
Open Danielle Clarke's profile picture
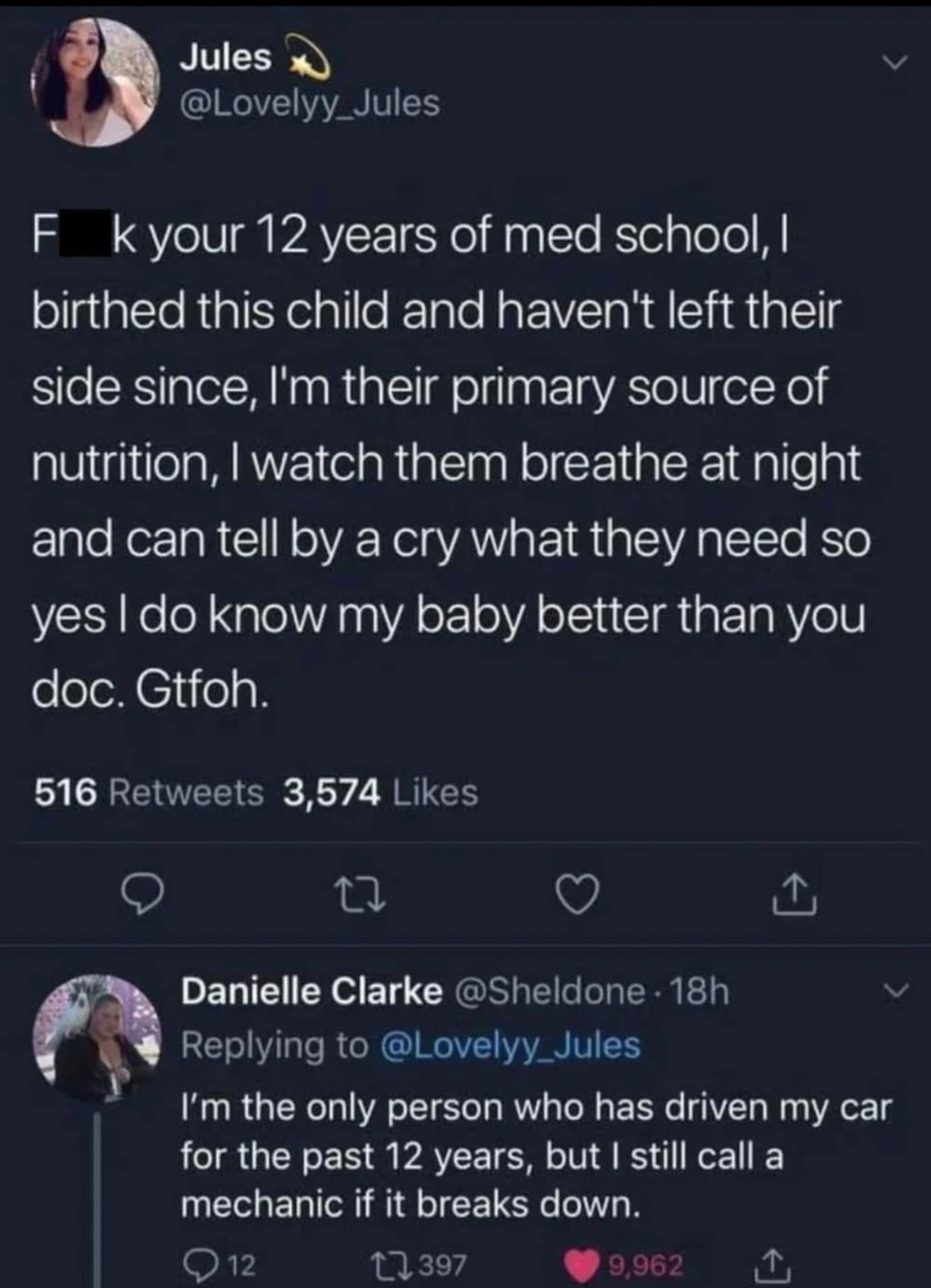tap(97, 1037)
